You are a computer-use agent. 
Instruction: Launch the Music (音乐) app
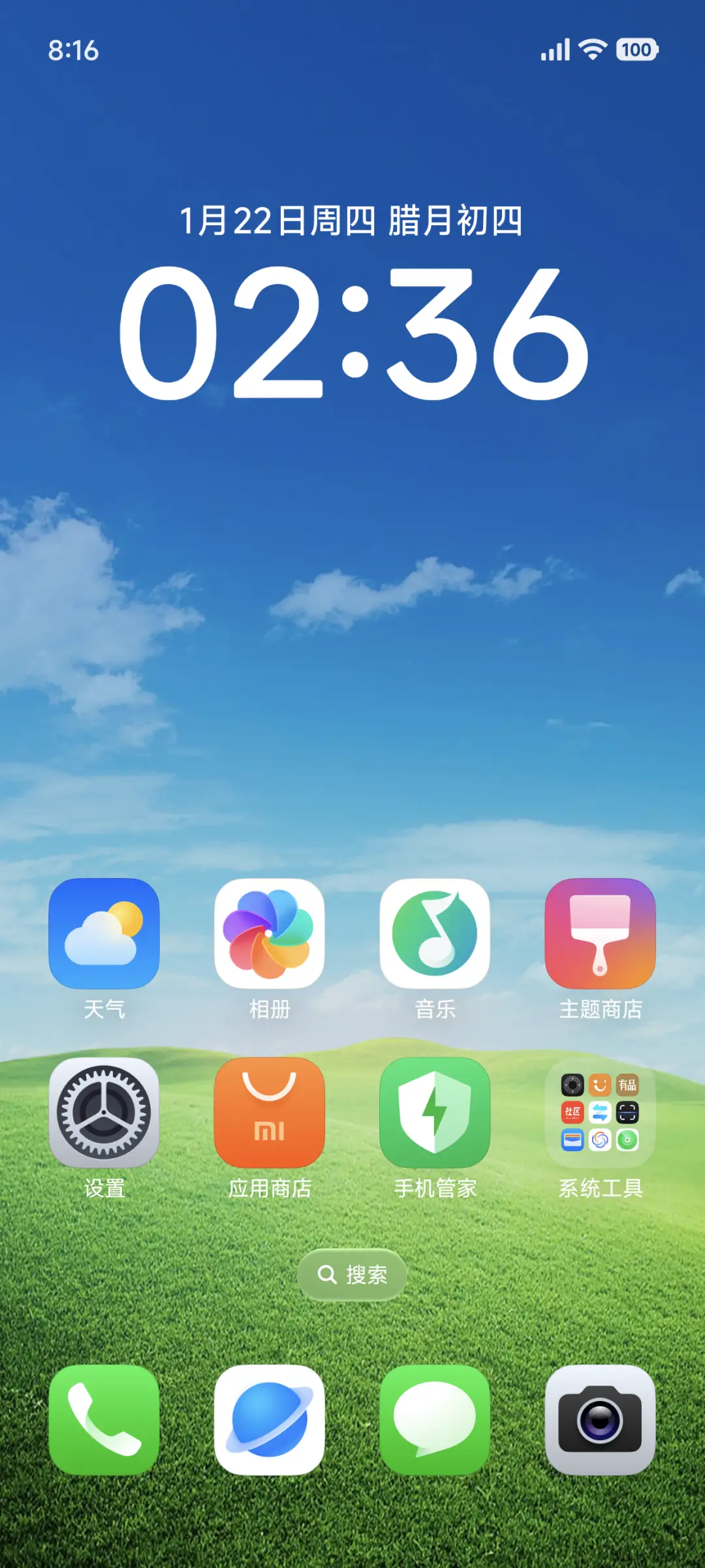435,935
